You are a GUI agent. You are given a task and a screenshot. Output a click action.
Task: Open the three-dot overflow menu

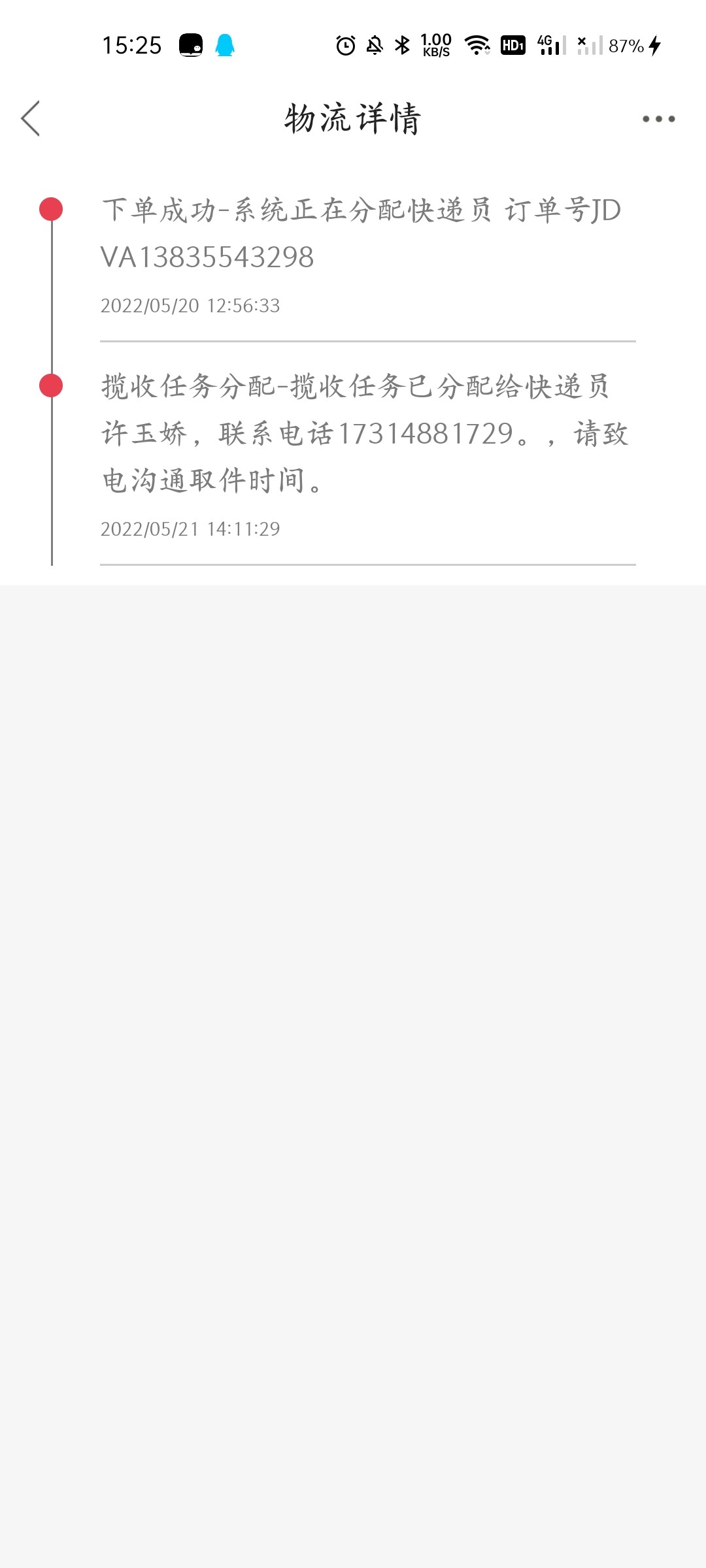658,119
